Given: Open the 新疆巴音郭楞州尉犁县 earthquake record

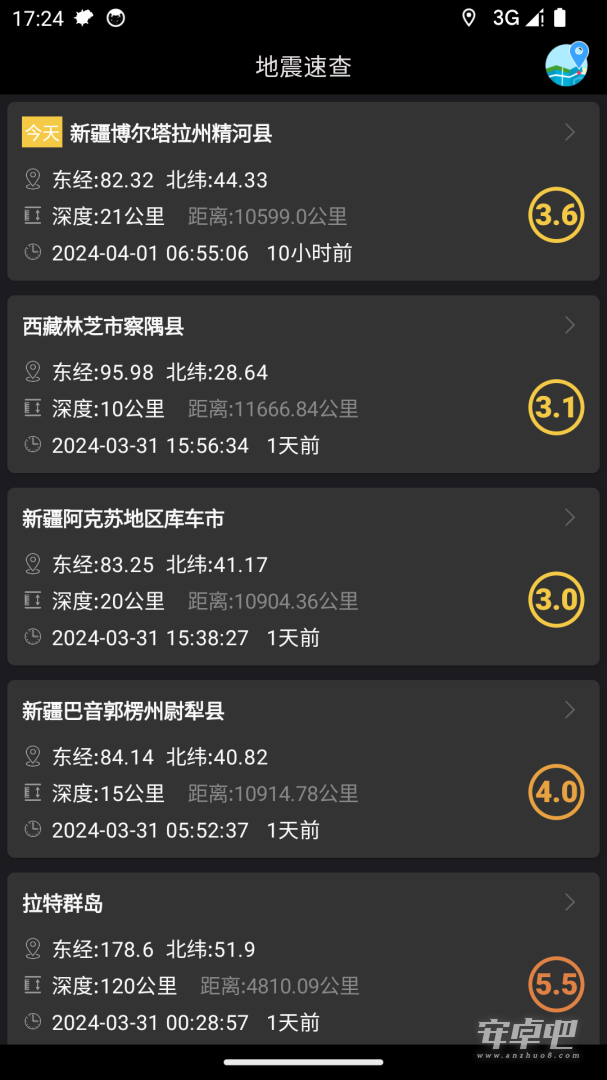Looking at the screenshot, I should (x=303, y=769).
